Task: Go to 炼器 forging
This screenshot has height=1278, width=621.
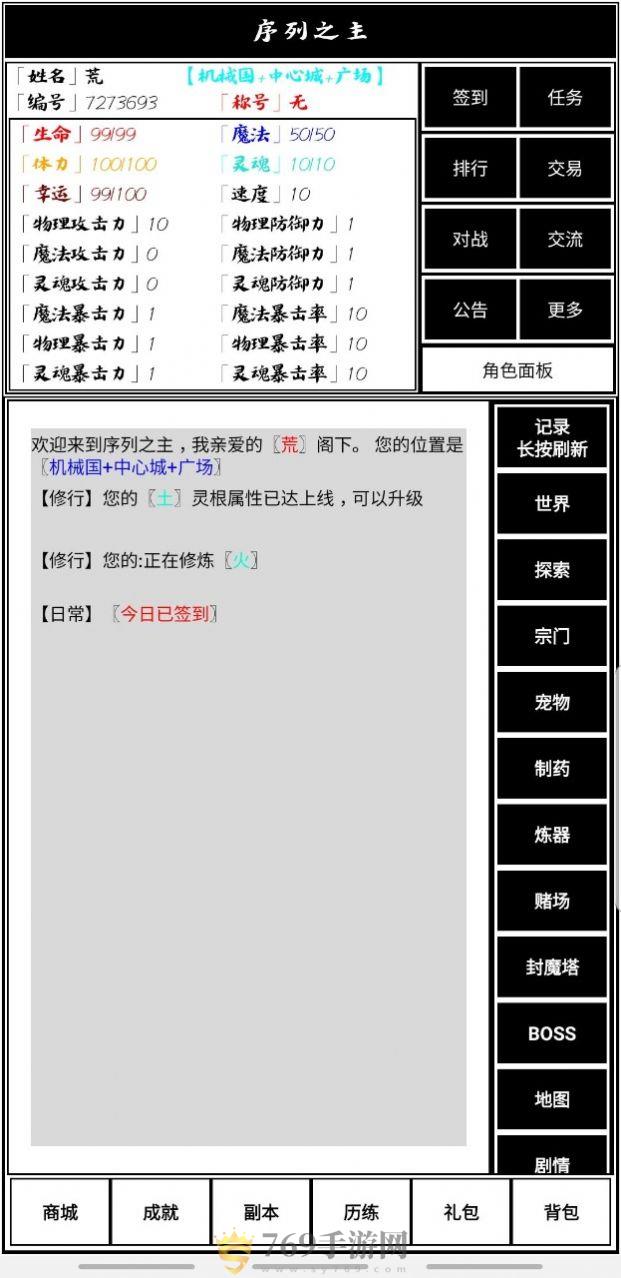Action: coord(551,835)
